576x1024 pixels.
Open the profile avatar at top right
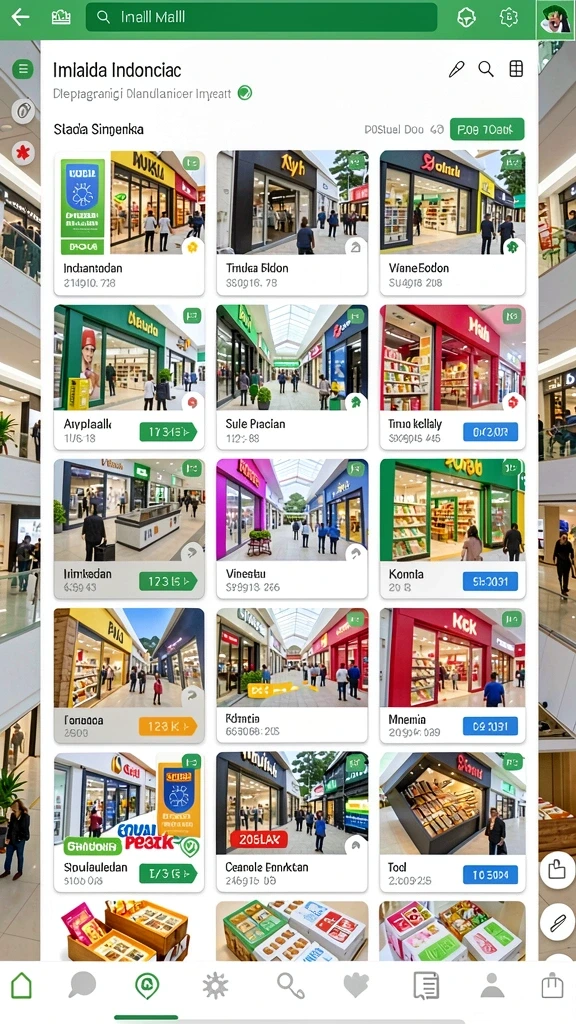554,19
